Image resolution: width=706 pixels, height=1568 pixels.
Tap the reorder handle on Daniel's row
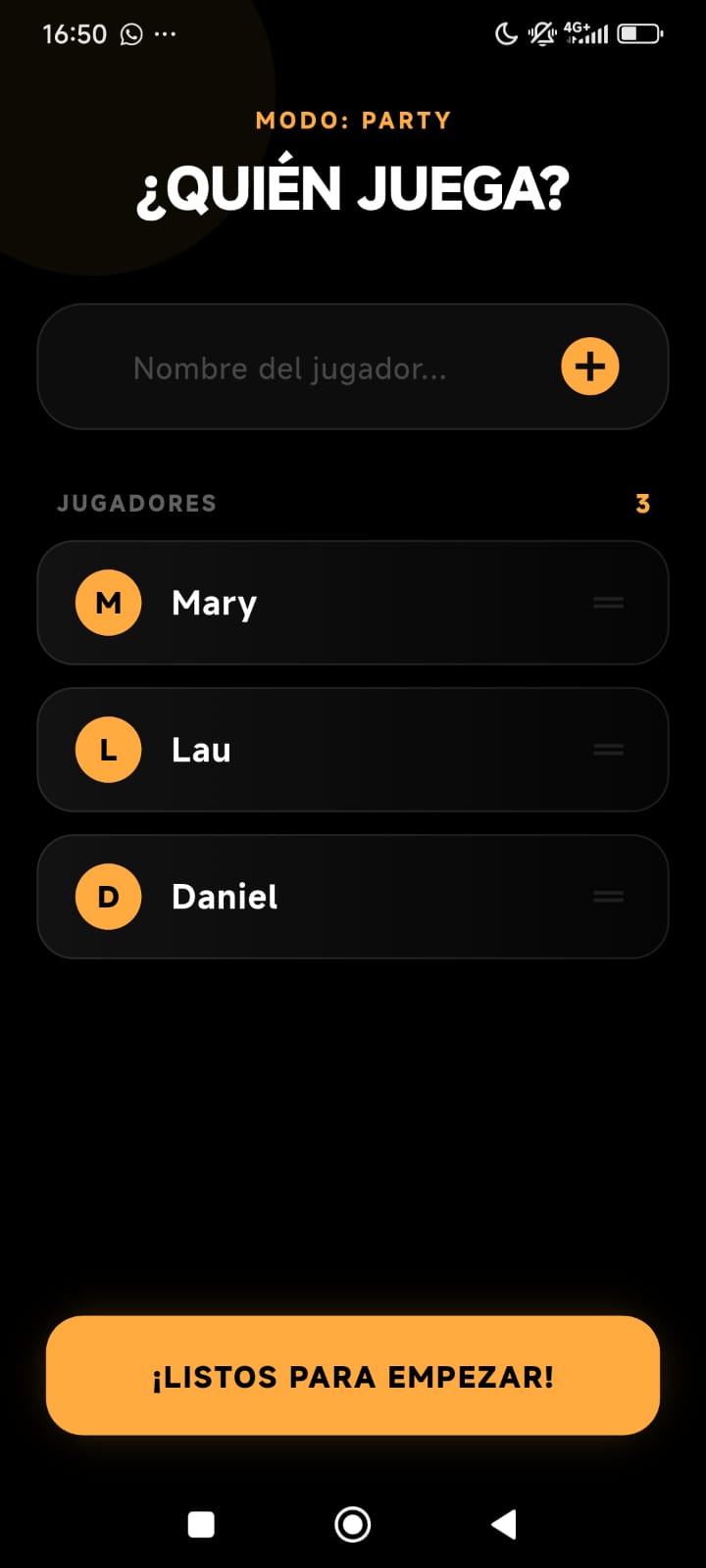pyautogui.click(x=609, y=897)
